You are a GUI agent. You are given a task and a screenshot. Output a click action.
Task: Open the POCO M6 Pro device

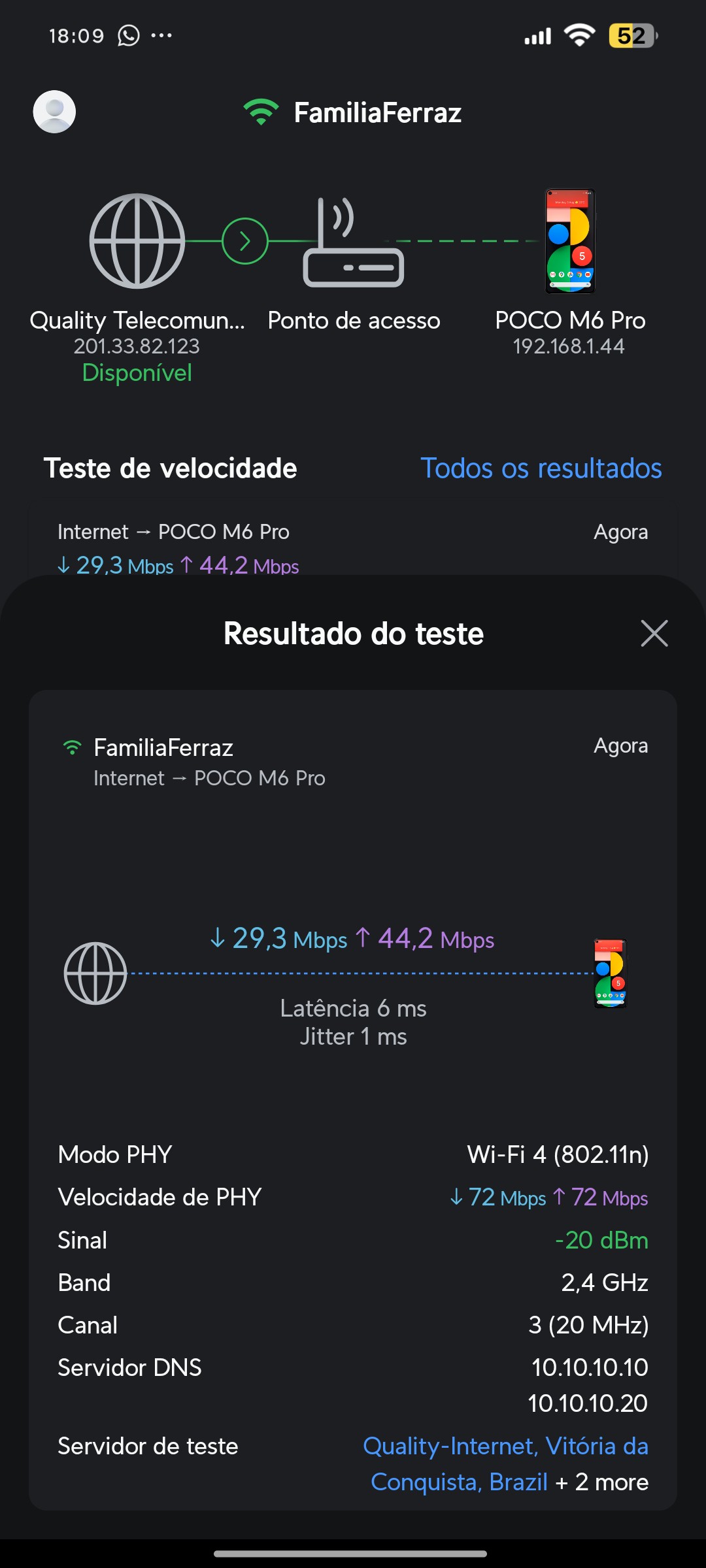point(570,242)
